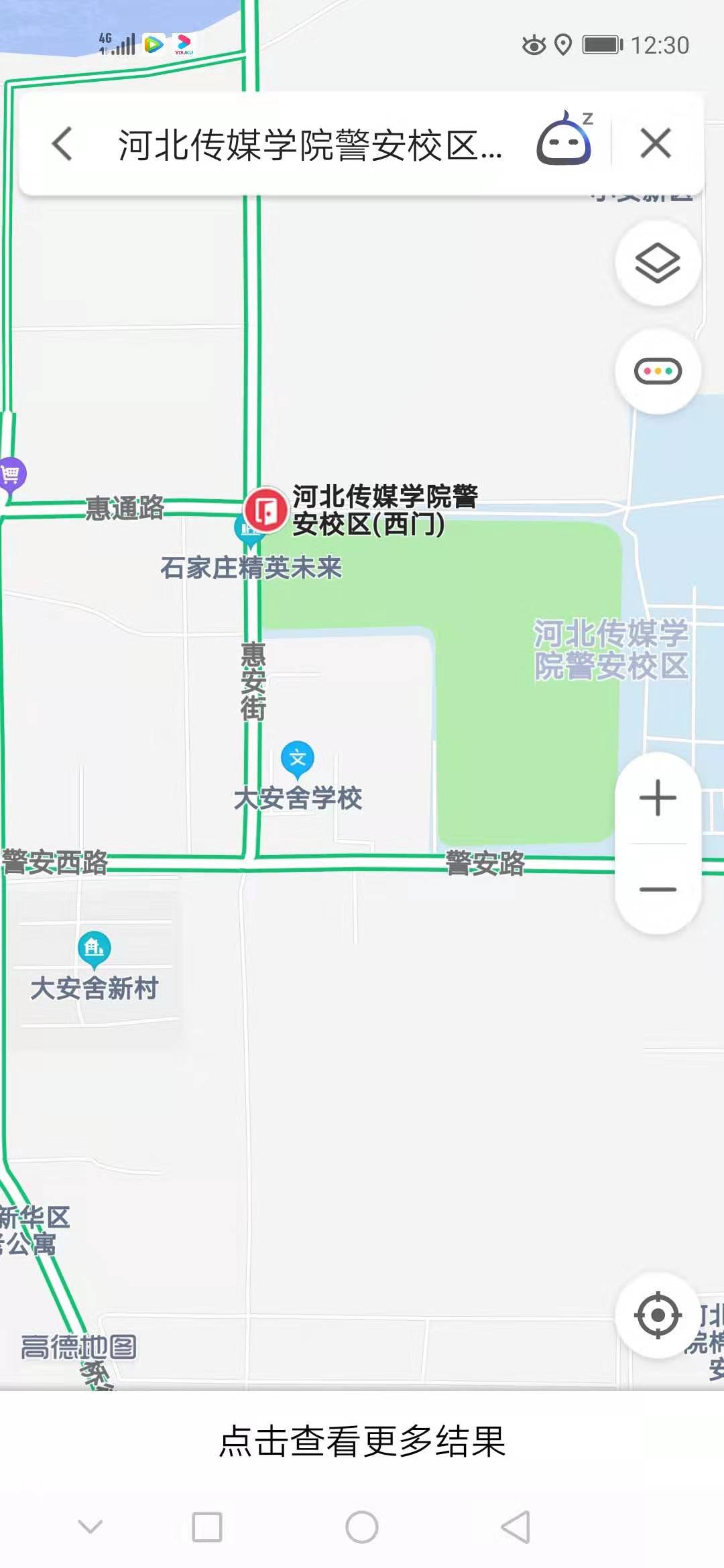Center the map on my location
The image size is (724, 1568).
pos(658,1315)
